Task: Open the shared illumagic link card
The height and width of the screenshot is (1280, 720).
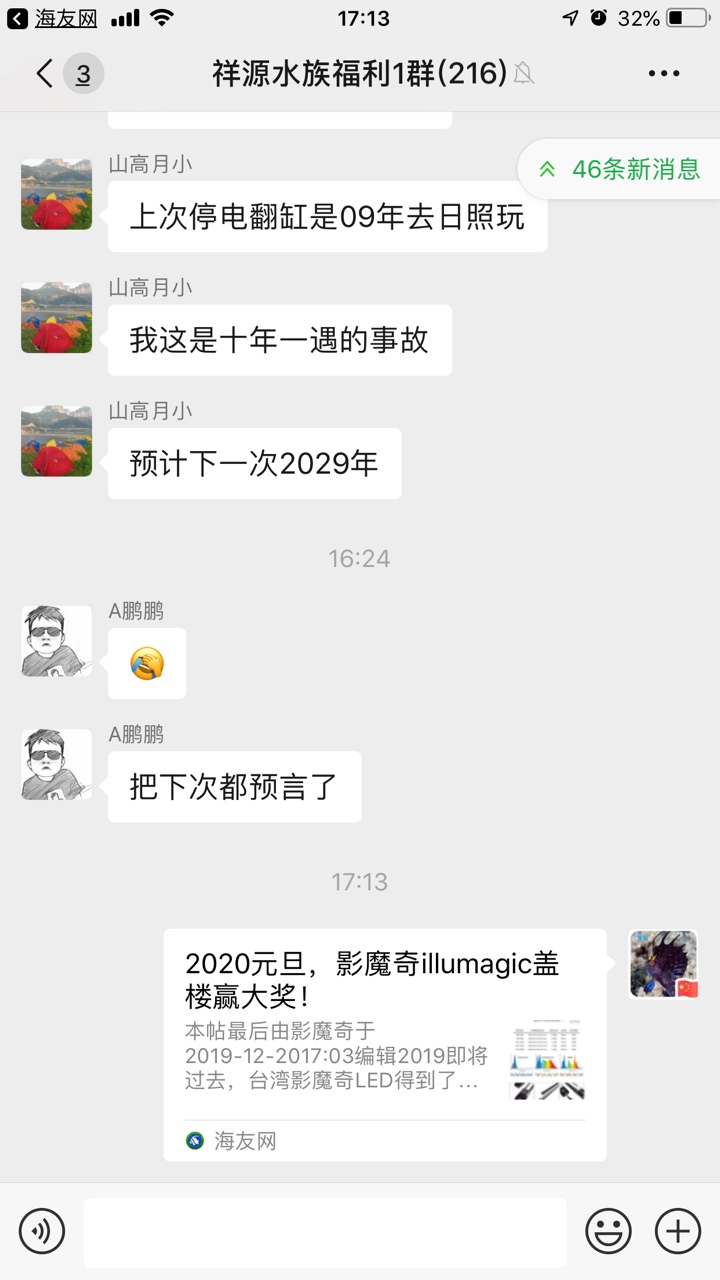Action: click(385, 1044)
